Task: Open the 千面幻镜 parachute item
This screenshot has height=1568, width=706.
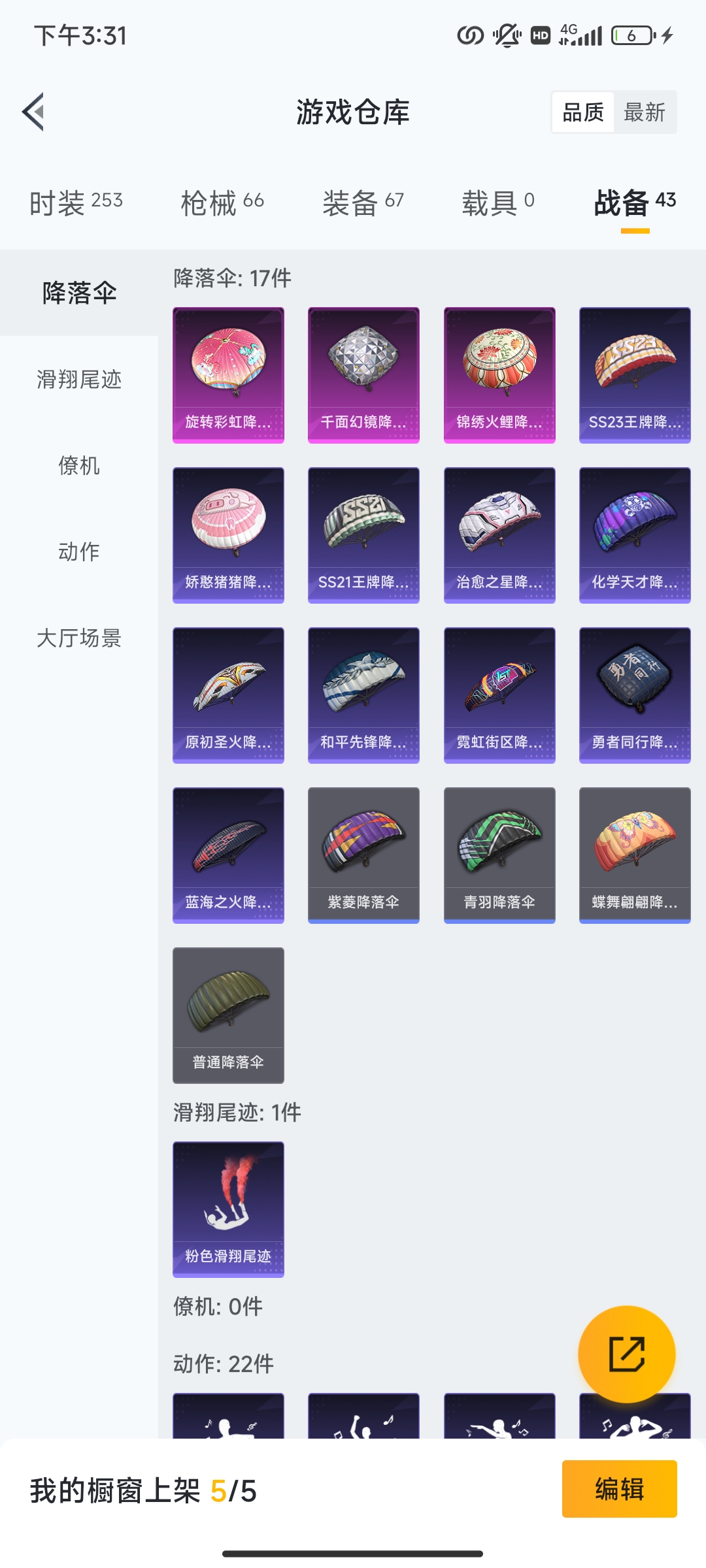Action: pos(363,375)
